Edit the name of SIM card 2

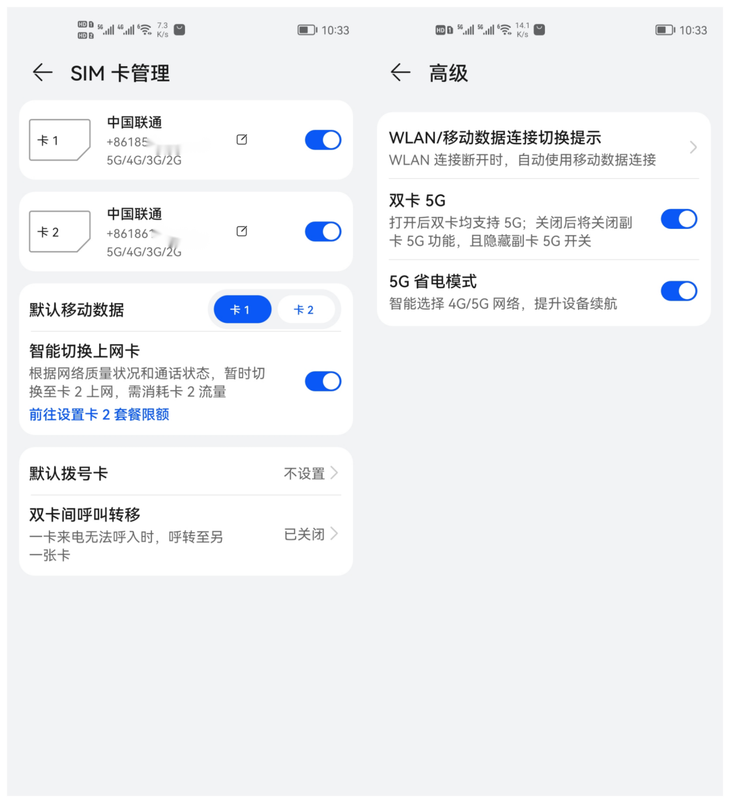(241, 231)
